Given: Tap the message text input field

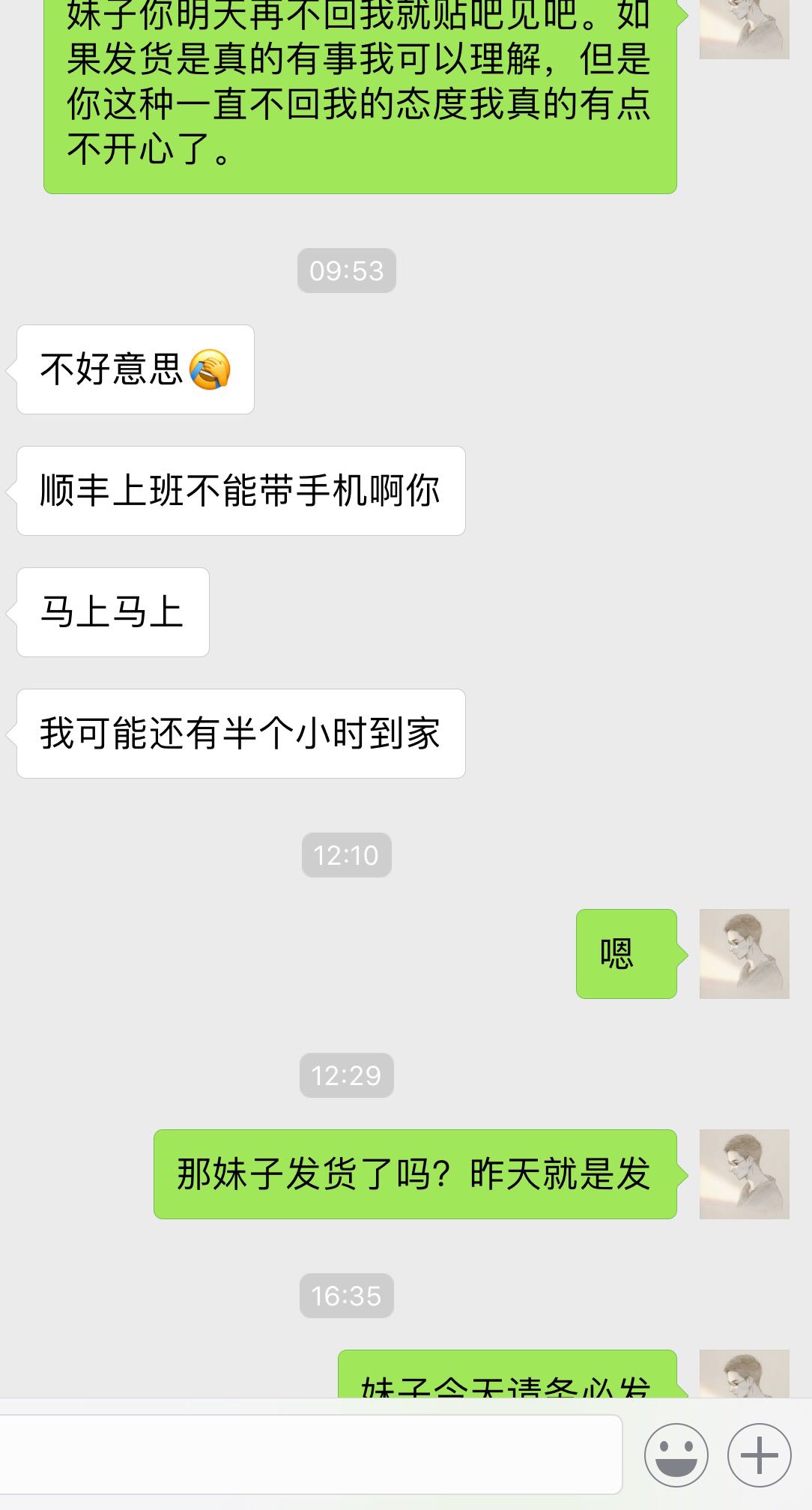Looking at the screenshot, I should click(309, 1454).
